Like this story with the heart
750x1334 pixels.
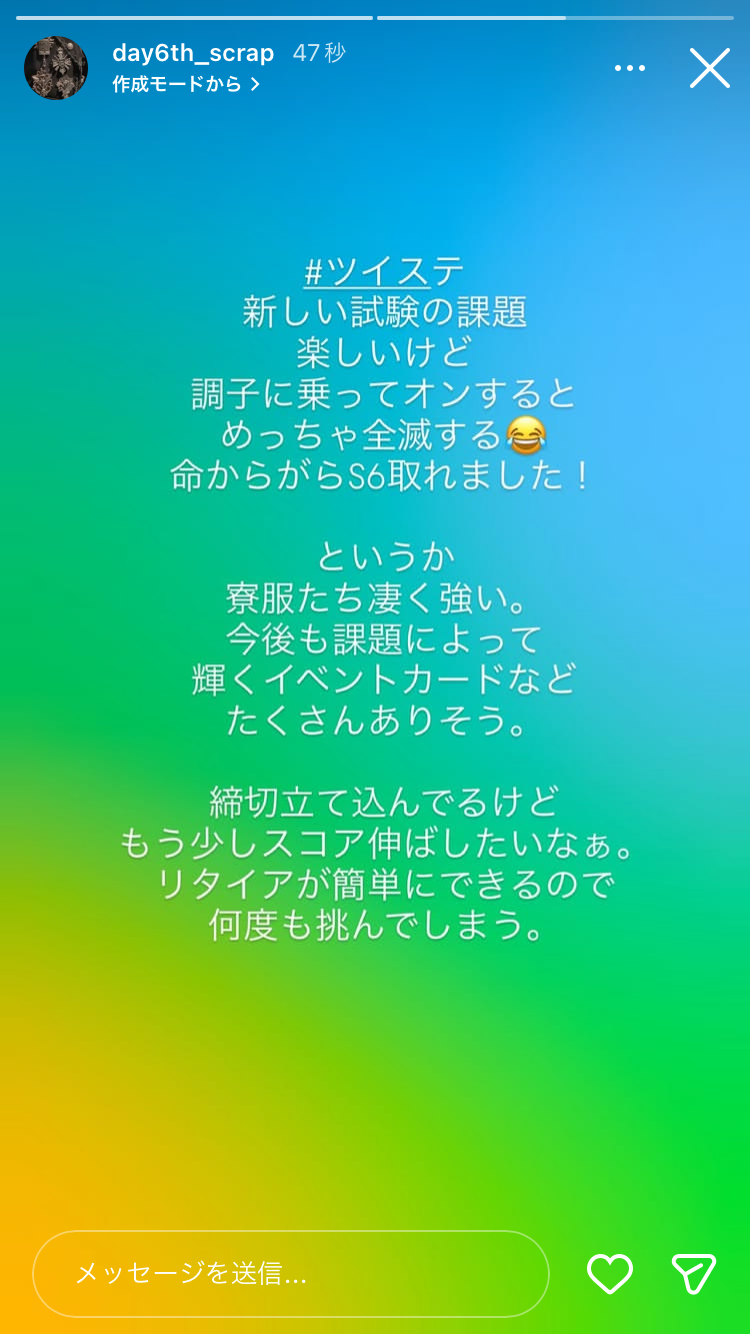pos(609,1273)
